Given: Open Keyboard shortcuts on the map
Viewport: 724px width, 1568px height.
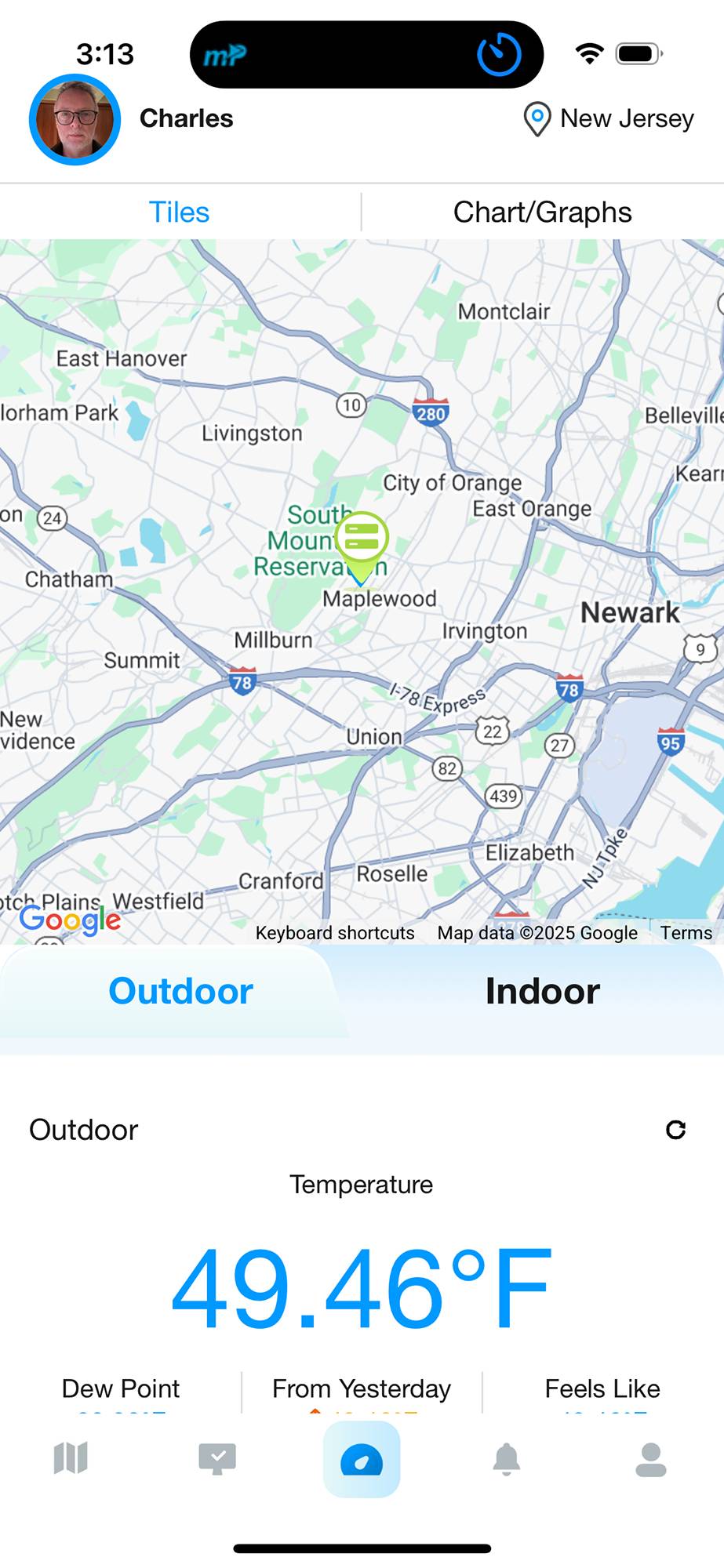Looking at the screenshot, I should 335,933.
